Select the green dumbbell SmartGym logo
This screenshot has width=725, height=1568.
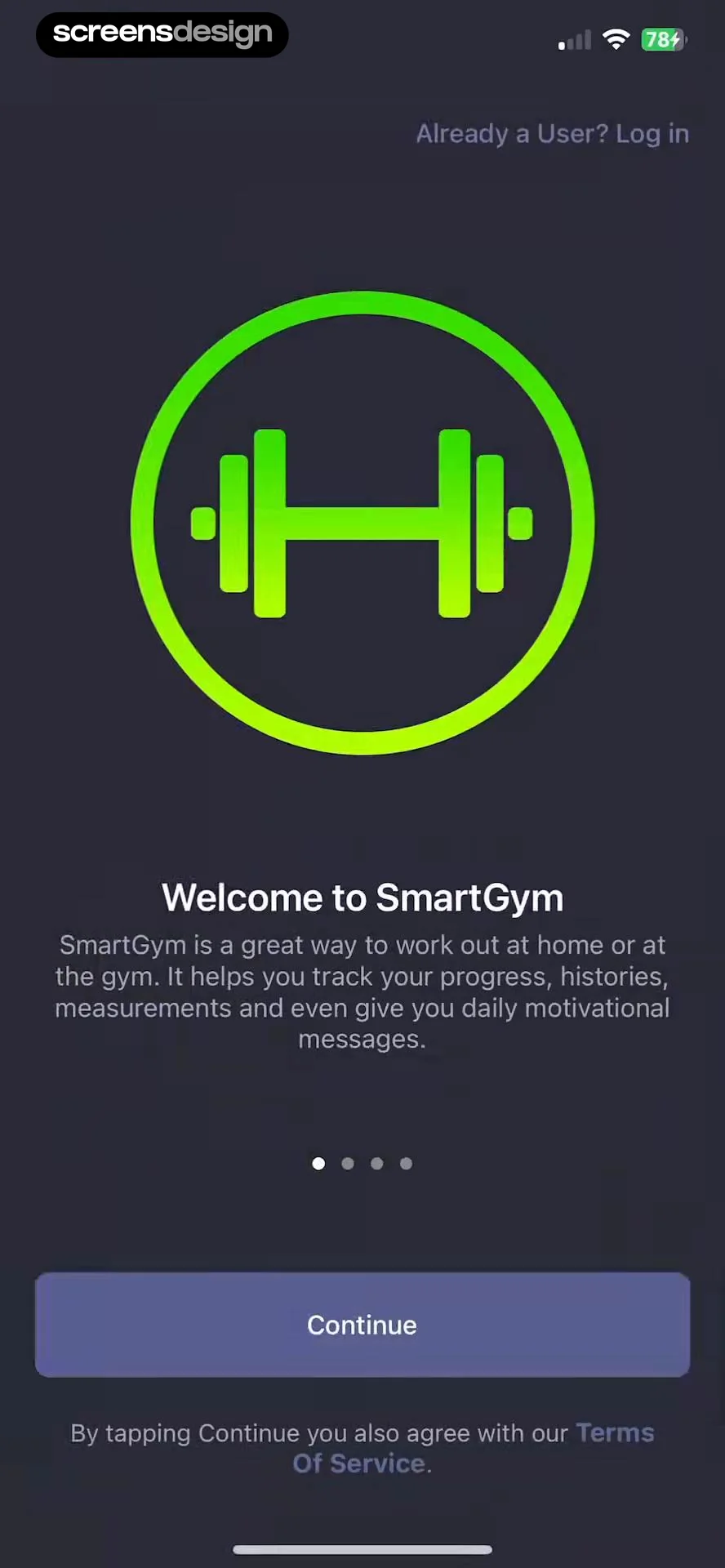click(x=362, y=521)
